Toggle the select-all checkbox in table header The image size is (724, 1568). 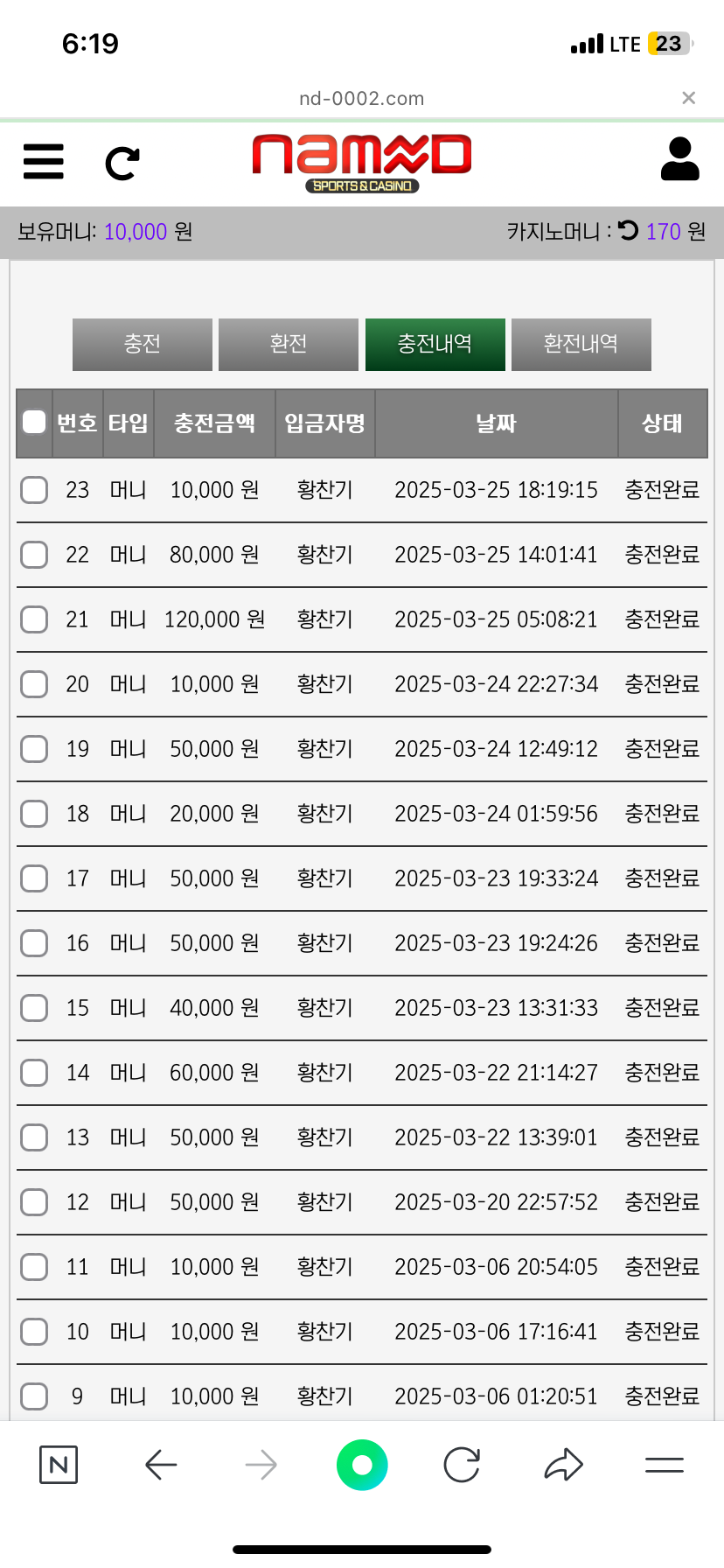[34, 423]
